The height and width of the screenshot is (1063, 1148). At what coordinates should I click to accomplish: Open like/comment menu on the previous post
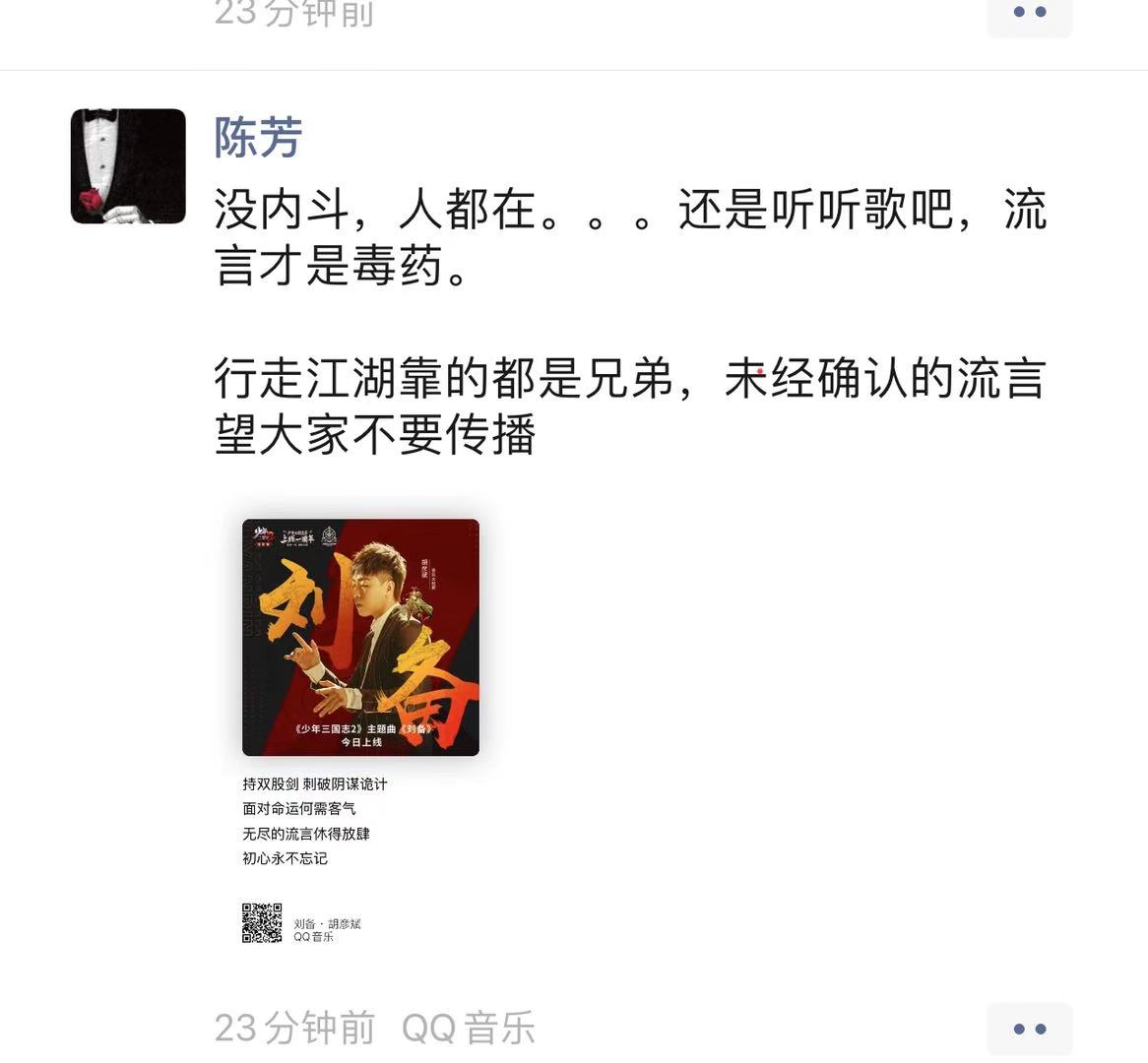click(x=1029, y=14)
